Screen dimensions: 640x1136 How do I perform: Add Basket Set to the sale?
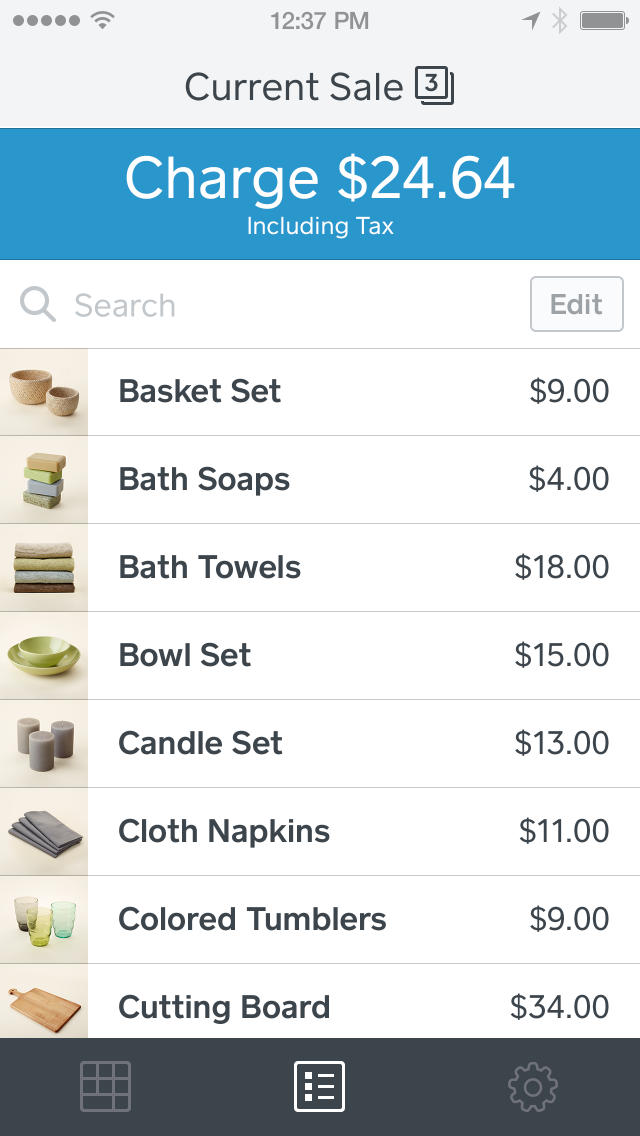(320, 392)
